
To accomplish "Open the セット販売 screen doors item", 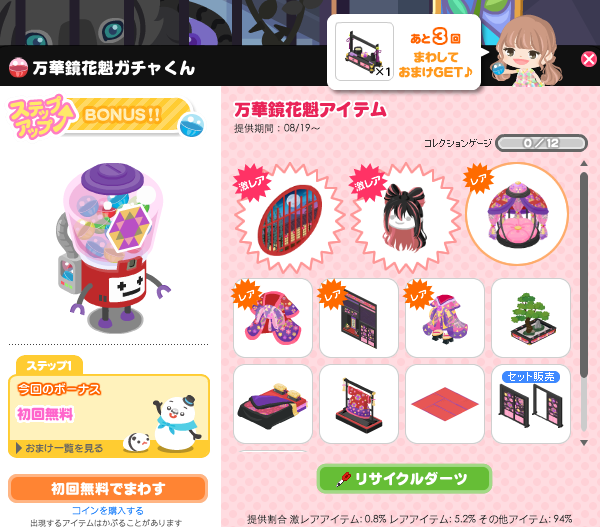I will (530, 403).
